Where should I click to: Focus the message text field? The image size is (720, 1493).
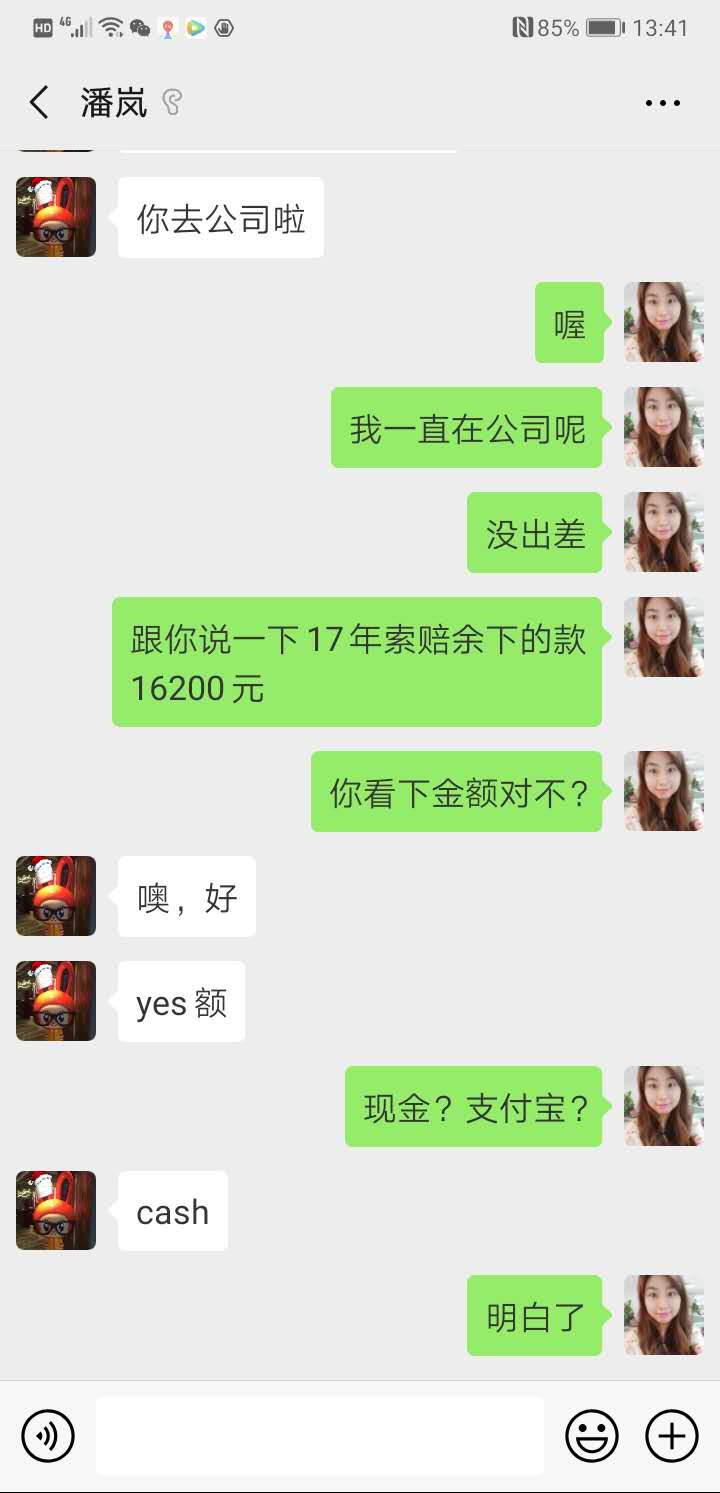coord(320,1436)
